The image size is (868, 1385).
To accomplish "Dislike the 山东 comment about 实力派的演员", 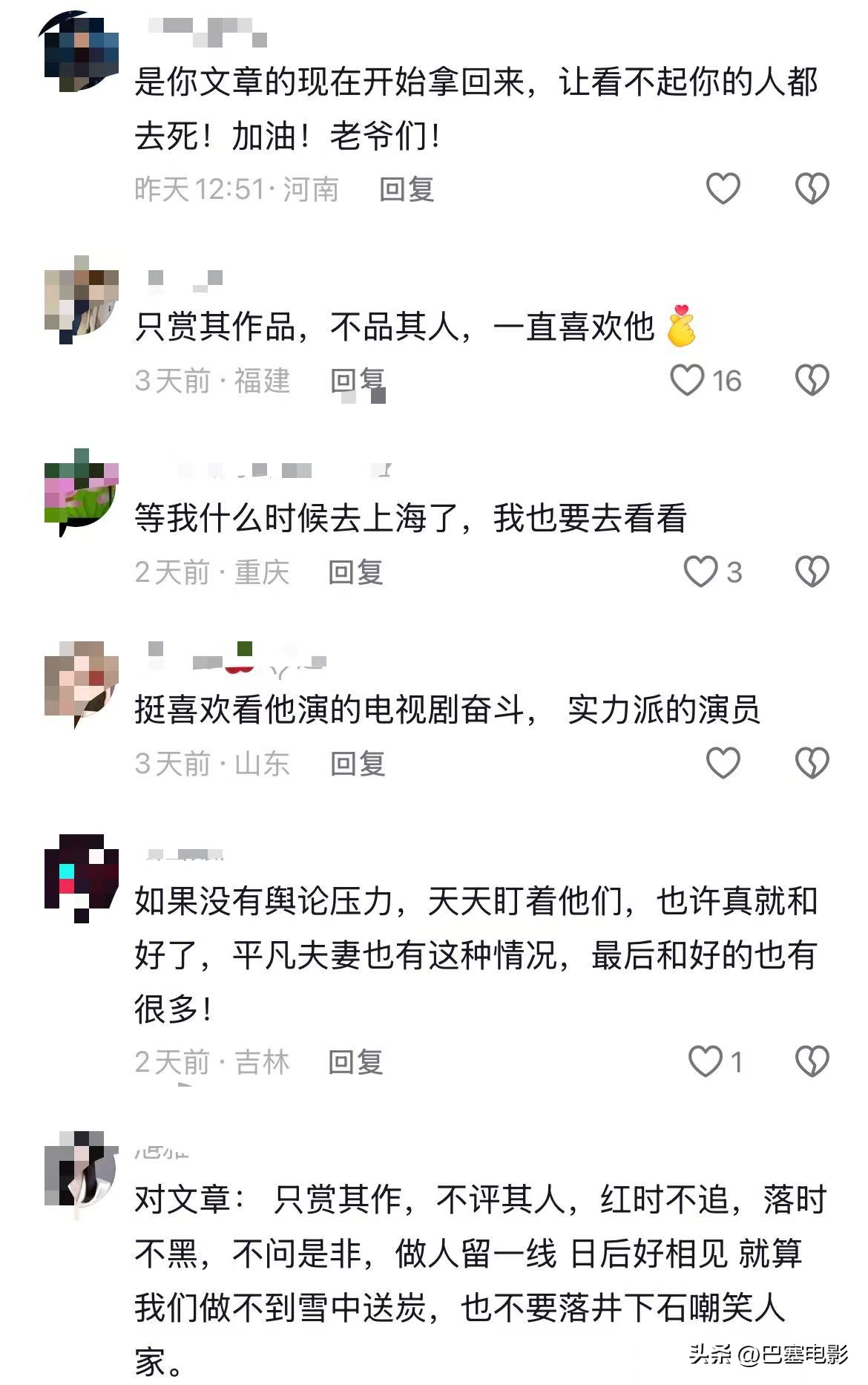I will click(812, 763).
